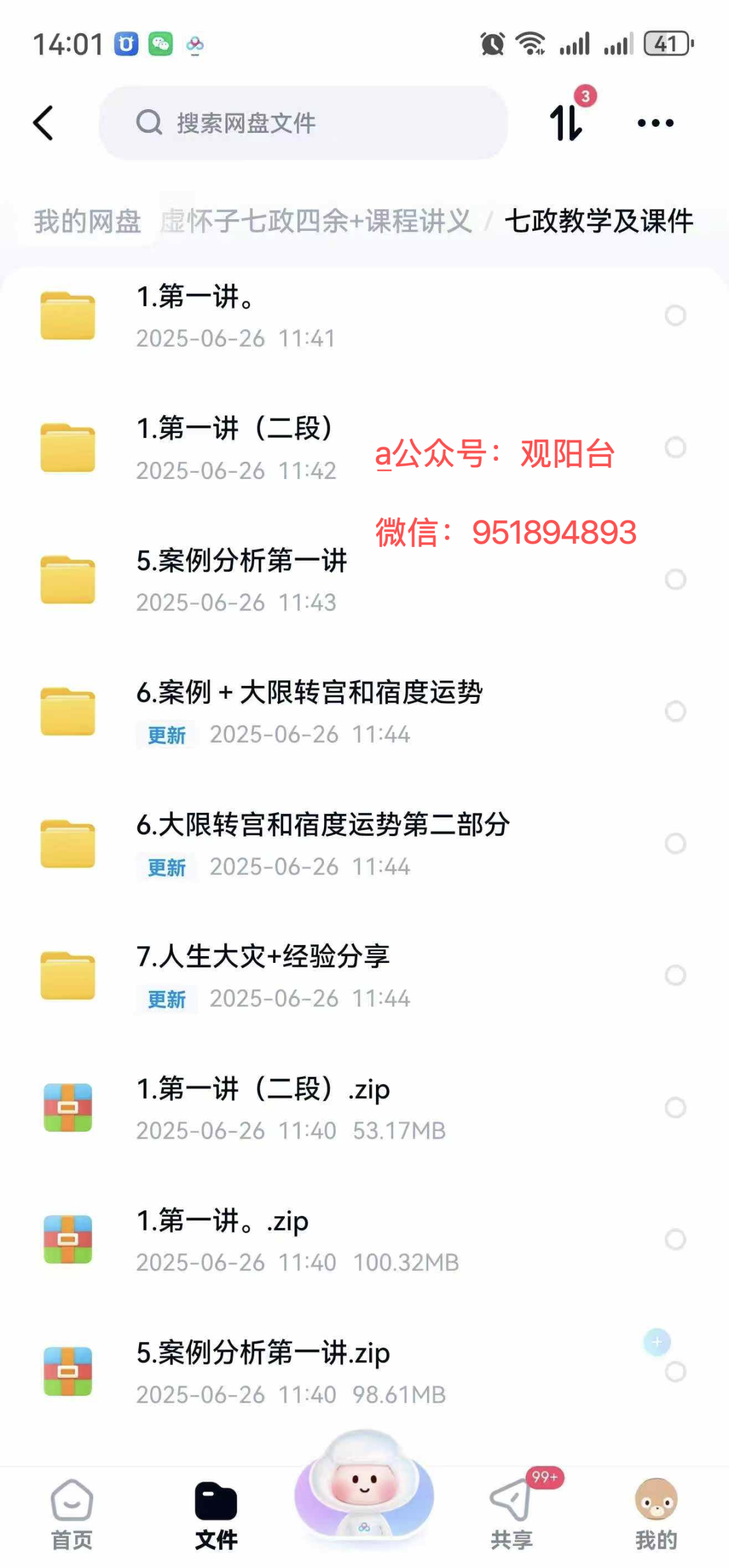Open the three-dot overflow menu

click(x=655, y=123)
